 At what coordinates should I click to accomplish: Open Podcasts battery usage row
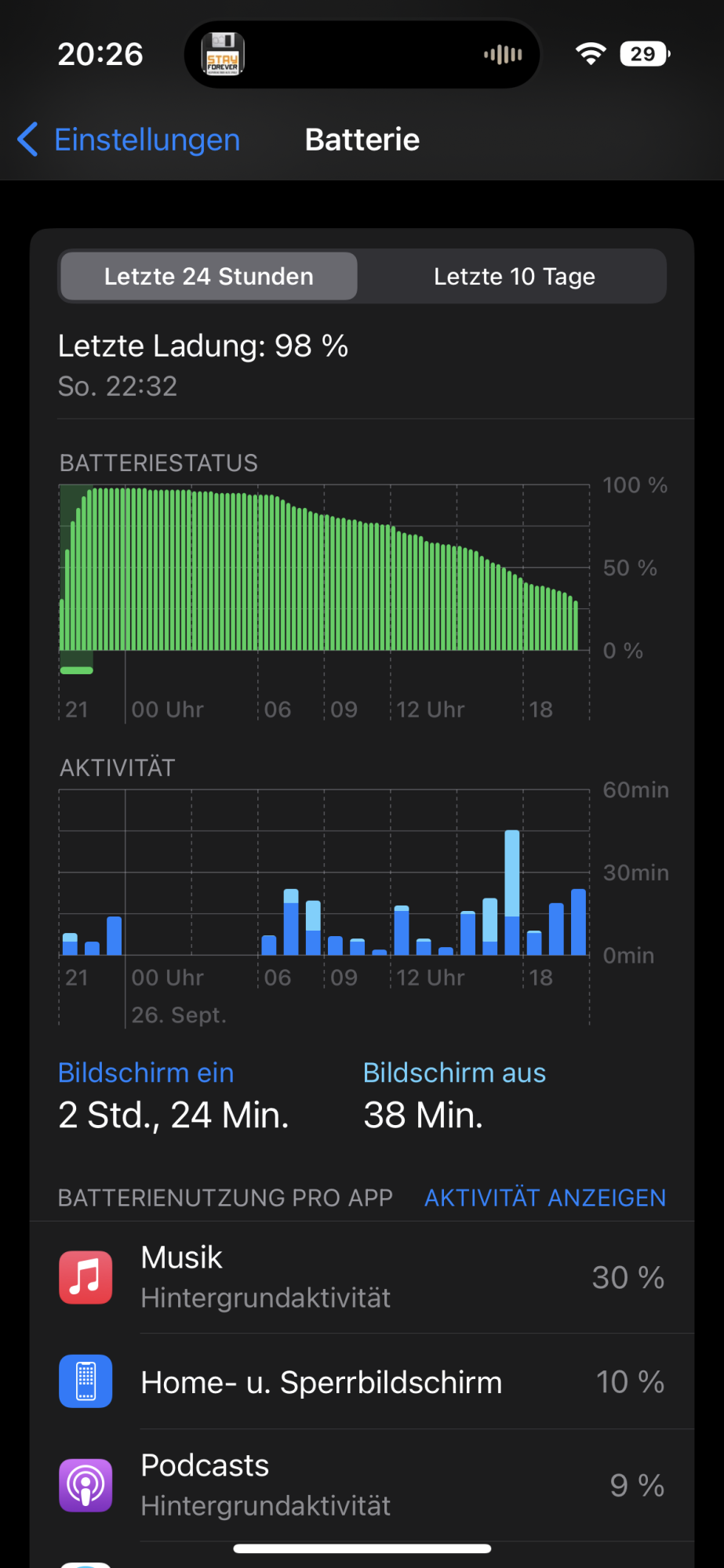coord(362,1485)
